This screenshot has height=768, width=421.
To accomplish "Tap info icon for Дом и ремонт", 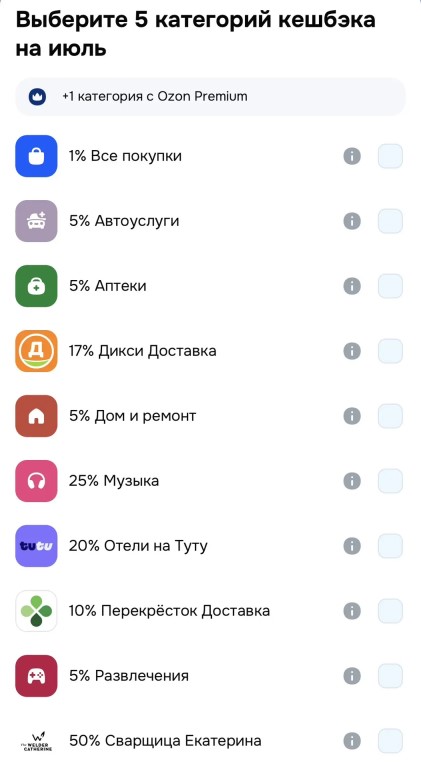I will [352, 416].
